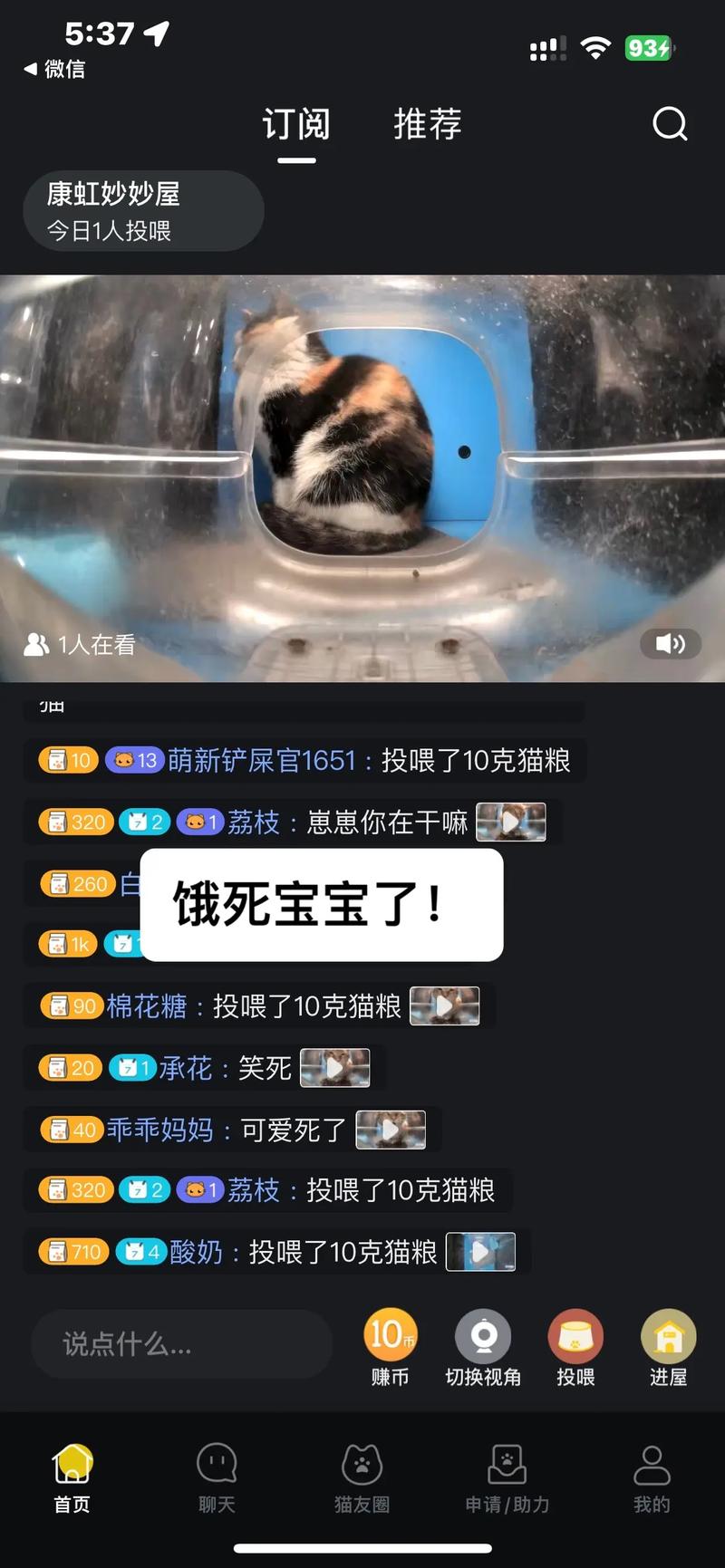
Task: Mute the livestream speaker toggle
Action: pyautogui.click(x=670, y=644)
